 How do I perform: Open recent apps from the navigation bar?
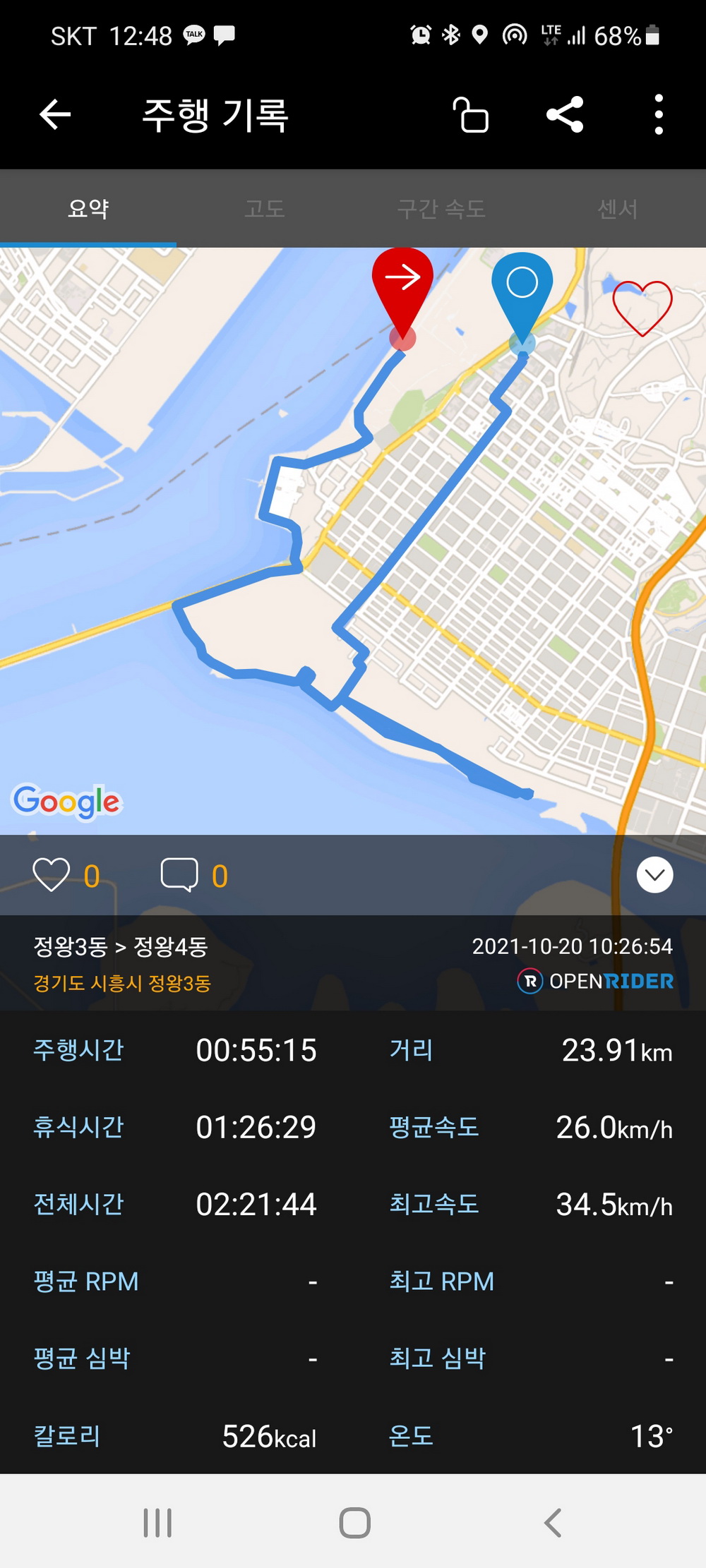pos(157,1522)
